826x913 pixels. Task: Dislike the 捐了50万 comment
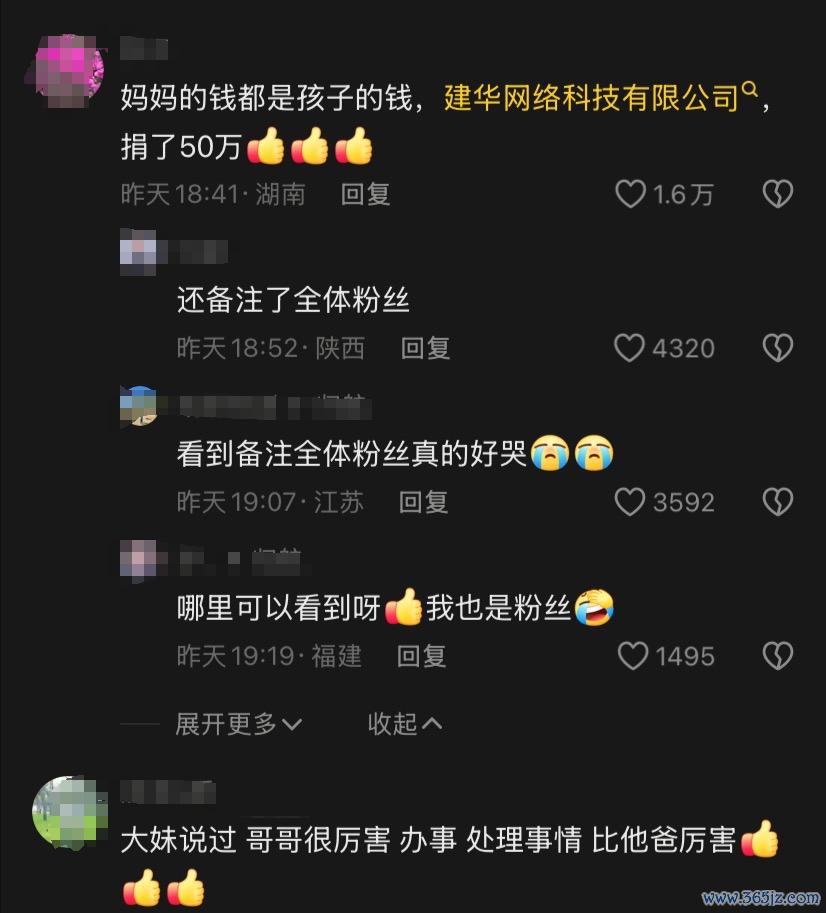[778, 194]
